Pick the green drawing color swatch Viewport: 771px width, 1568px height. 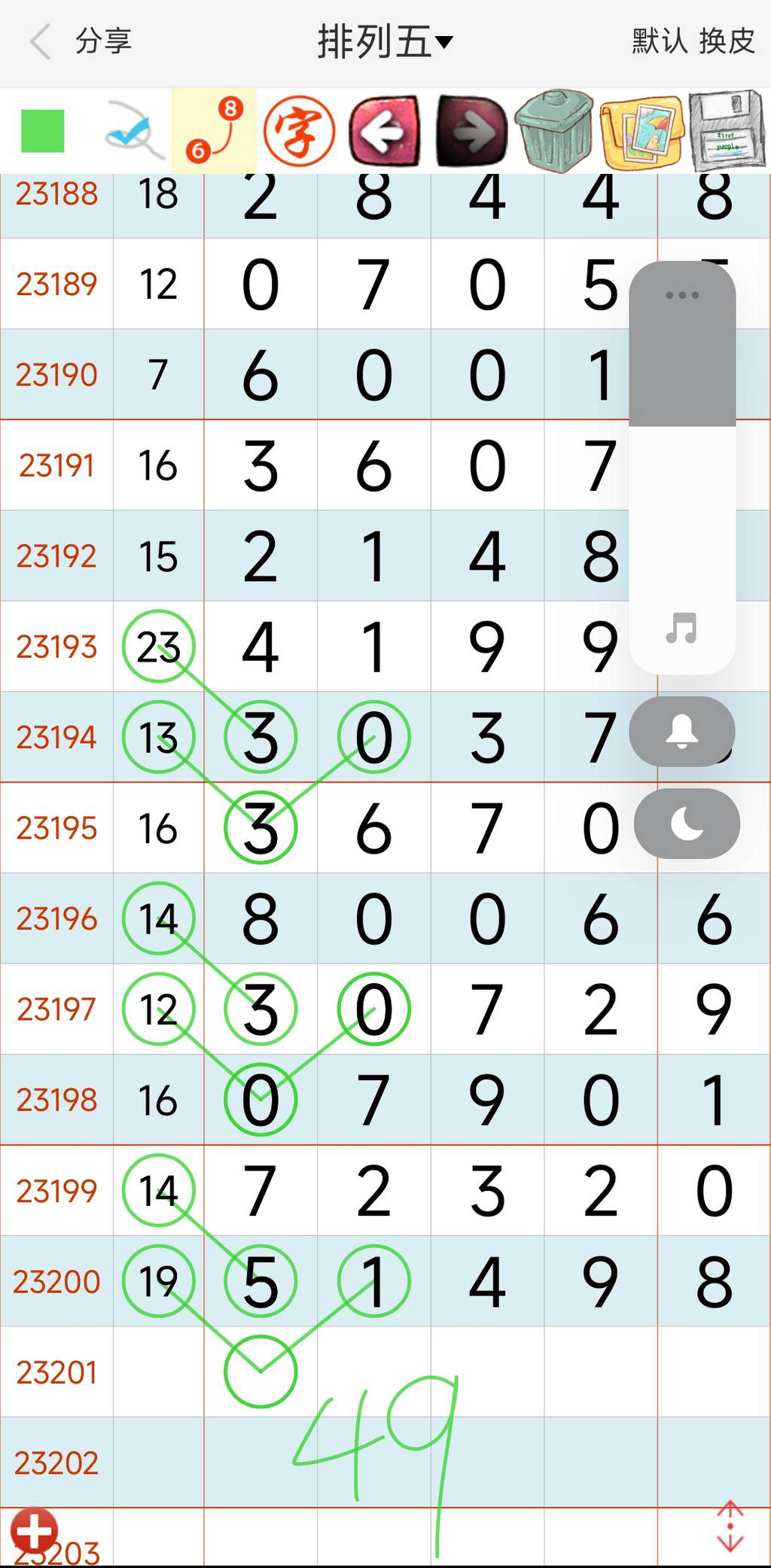tap(43, 131)
